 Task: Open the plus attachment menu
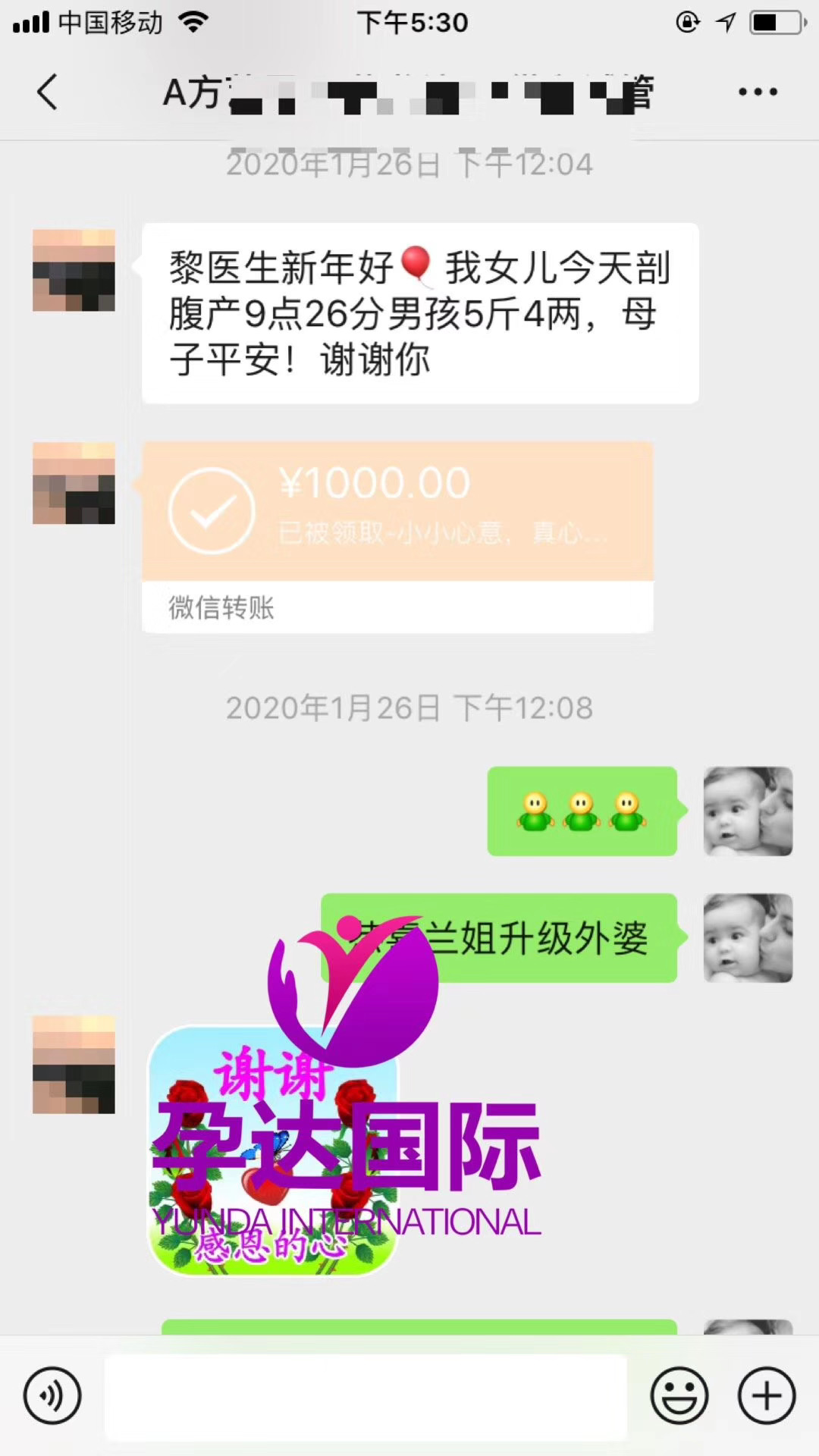click(x=767, y=1395)
